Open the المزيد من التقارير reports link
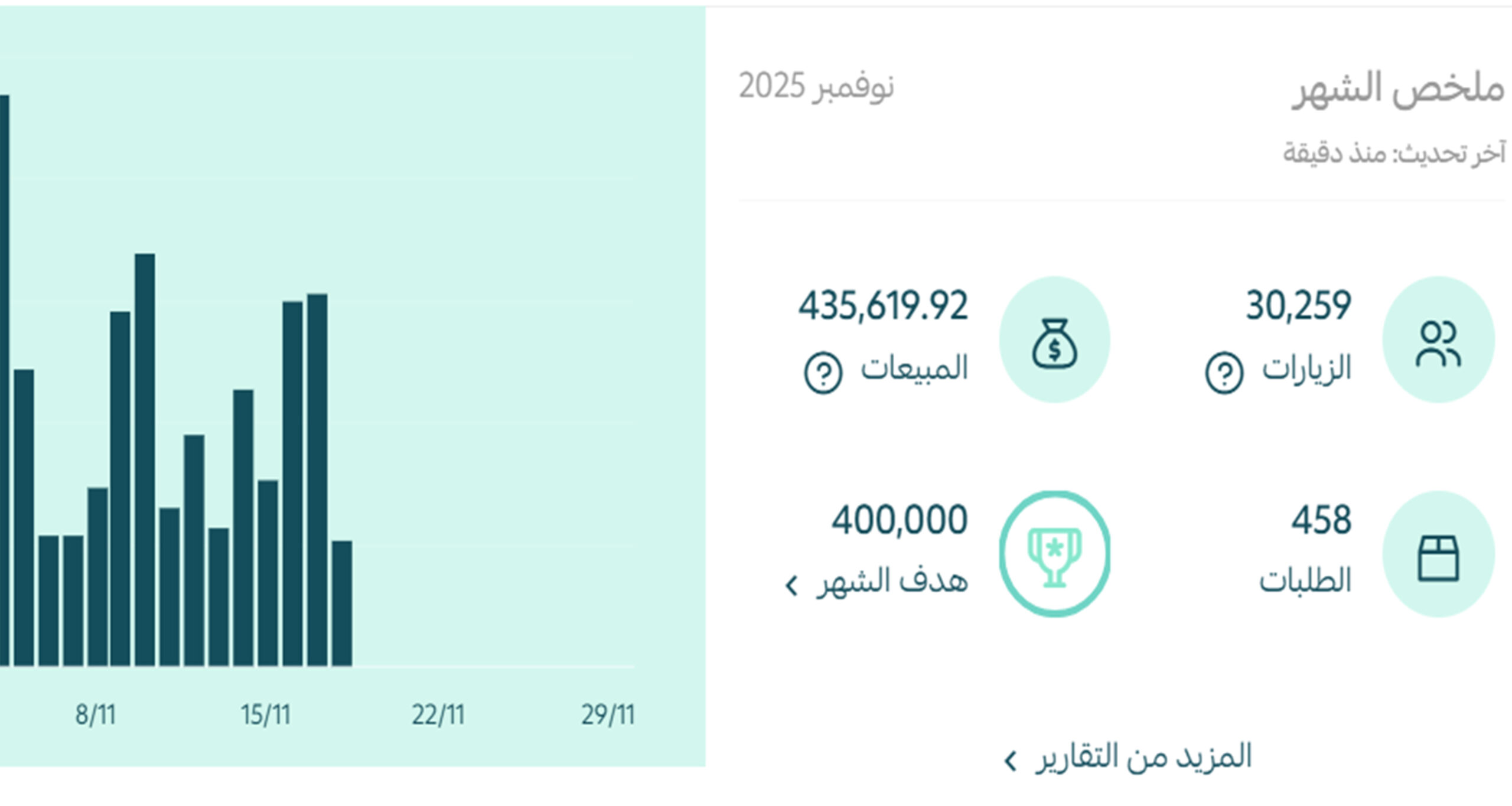 (1128, 757)
